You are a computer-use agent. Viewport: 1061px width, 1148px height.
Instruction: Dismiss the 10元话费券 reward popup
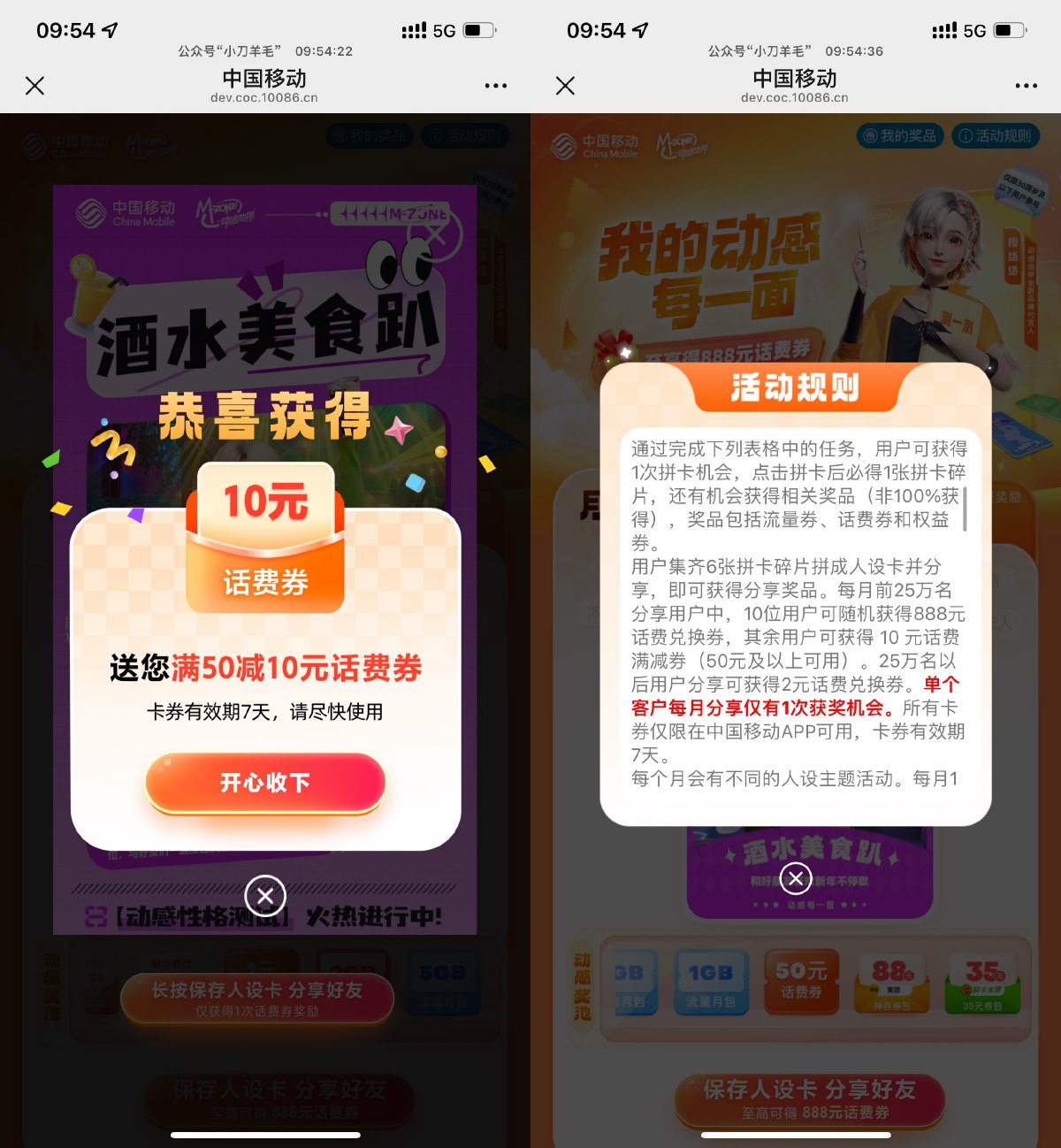coord(265,896)
